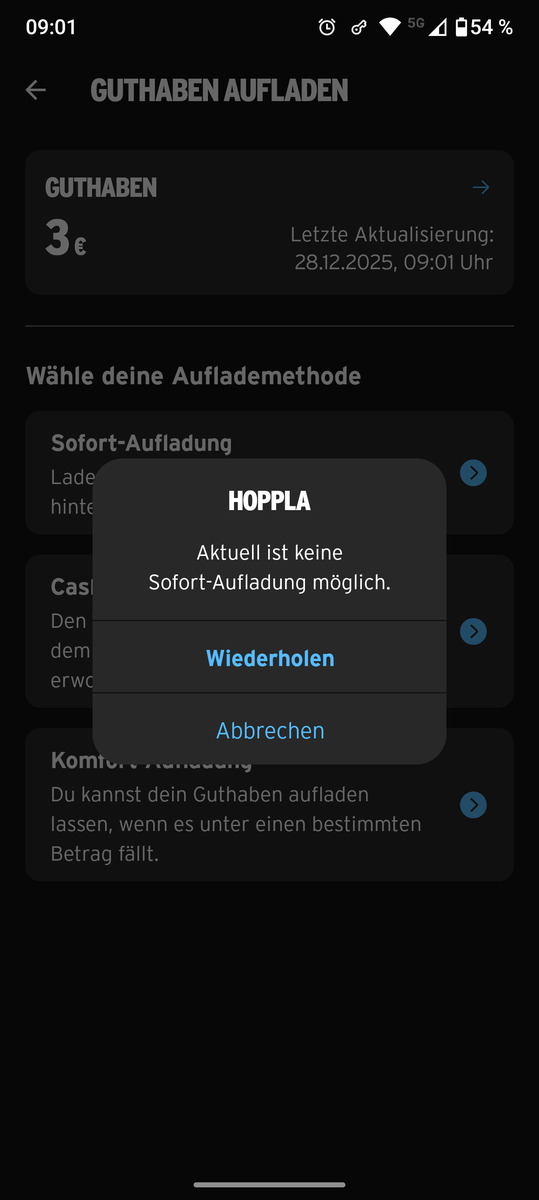
Task: Open the Komfort-Aufladung option
Action: coord(270,805)
